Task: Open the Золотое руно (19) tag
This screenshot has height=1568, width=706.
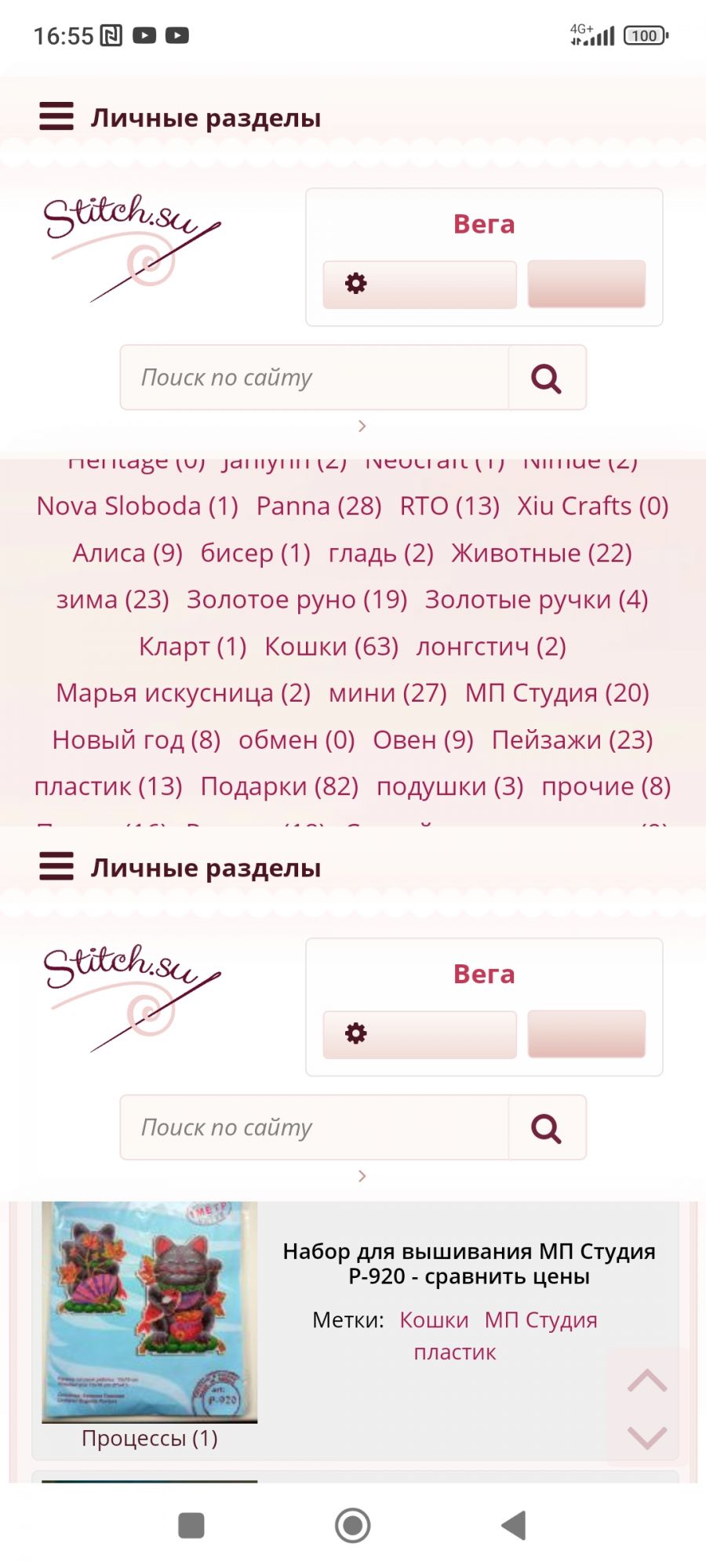Action: (x=297, y=600)
